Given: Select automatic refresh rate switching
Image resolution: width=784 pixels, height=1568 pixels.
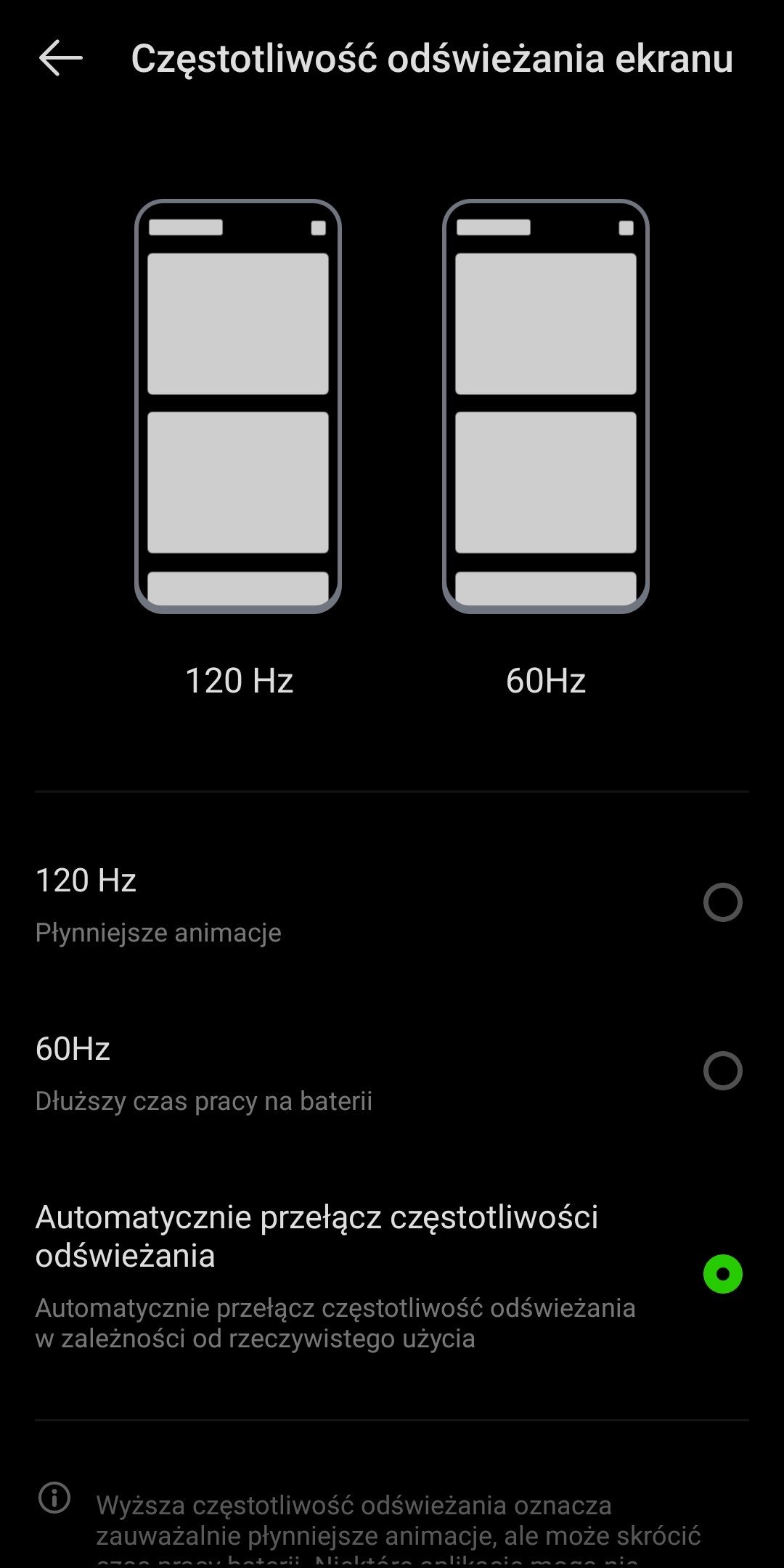Looking at the screenshot, I should coord(392,1275).
